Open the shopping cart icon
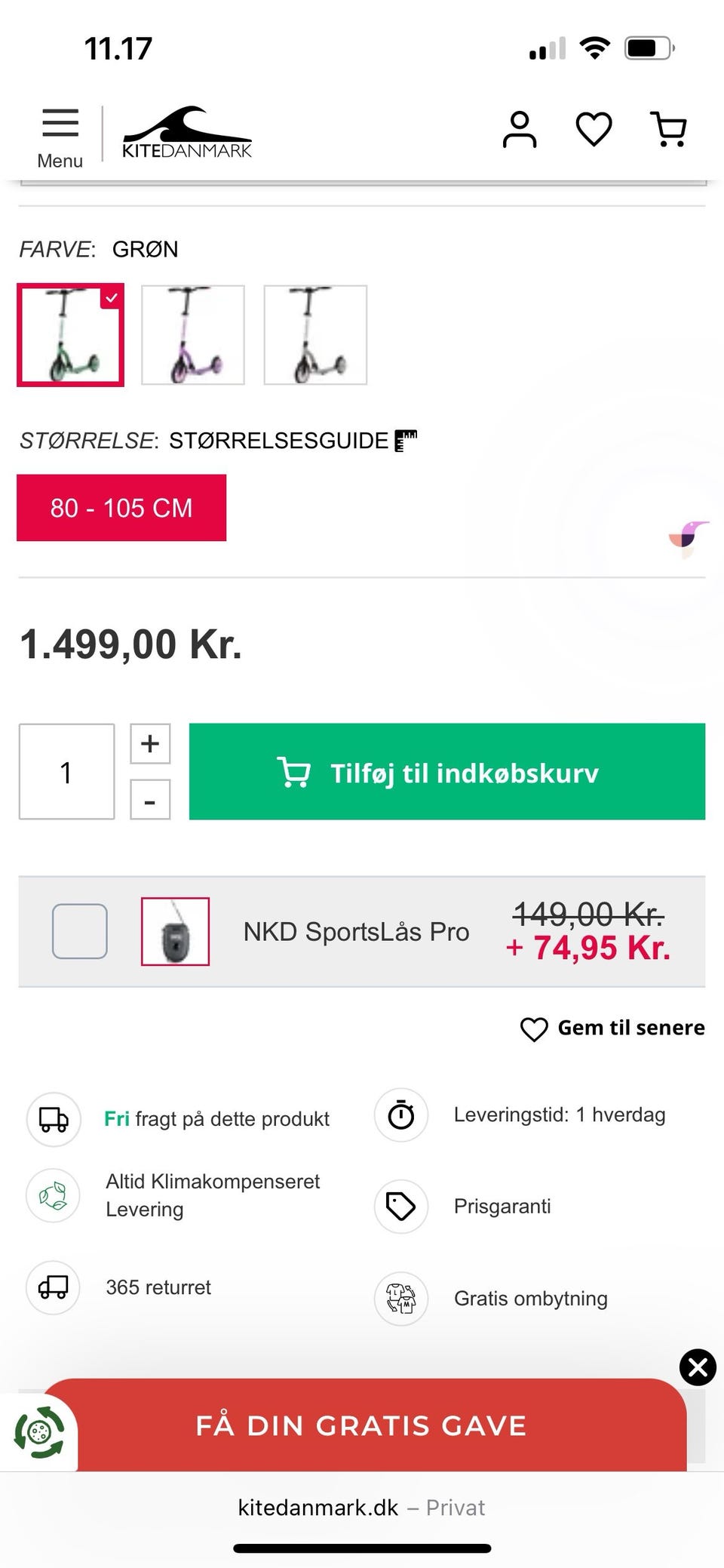This screenshot has width=724, height=1568. (669, 129)
